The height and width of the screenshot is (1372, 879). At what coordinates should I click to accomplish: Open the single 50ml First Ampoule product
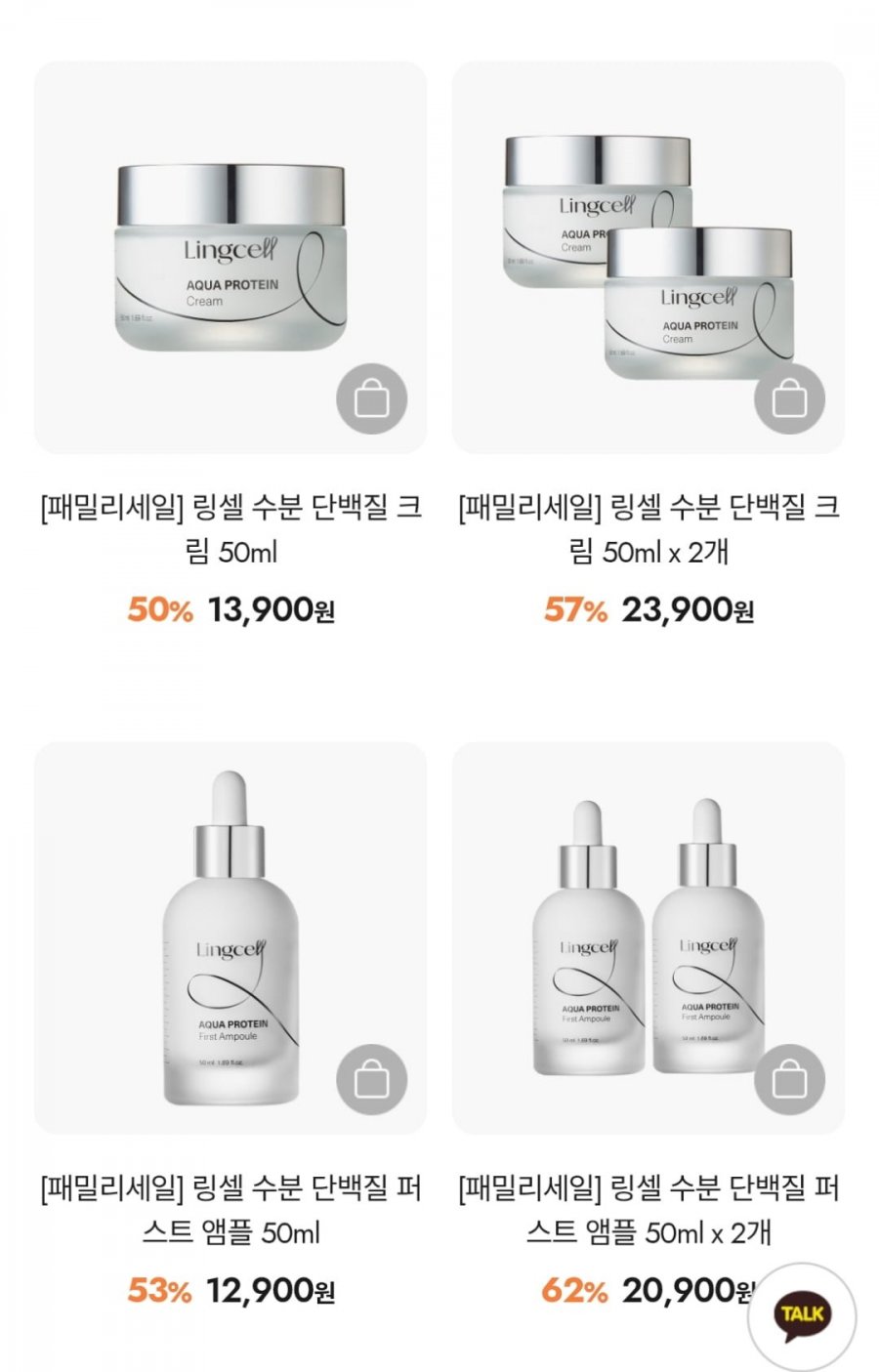point(230,937)
